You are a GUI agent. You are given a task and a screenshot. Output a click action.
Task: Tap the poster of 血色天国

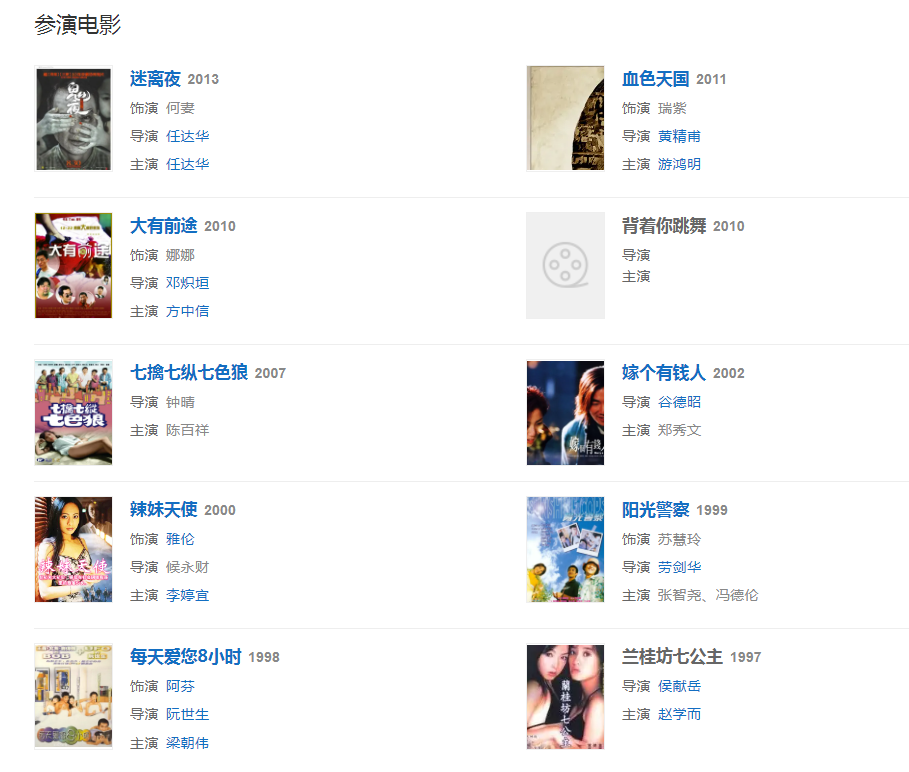click(x=565, y=118)
